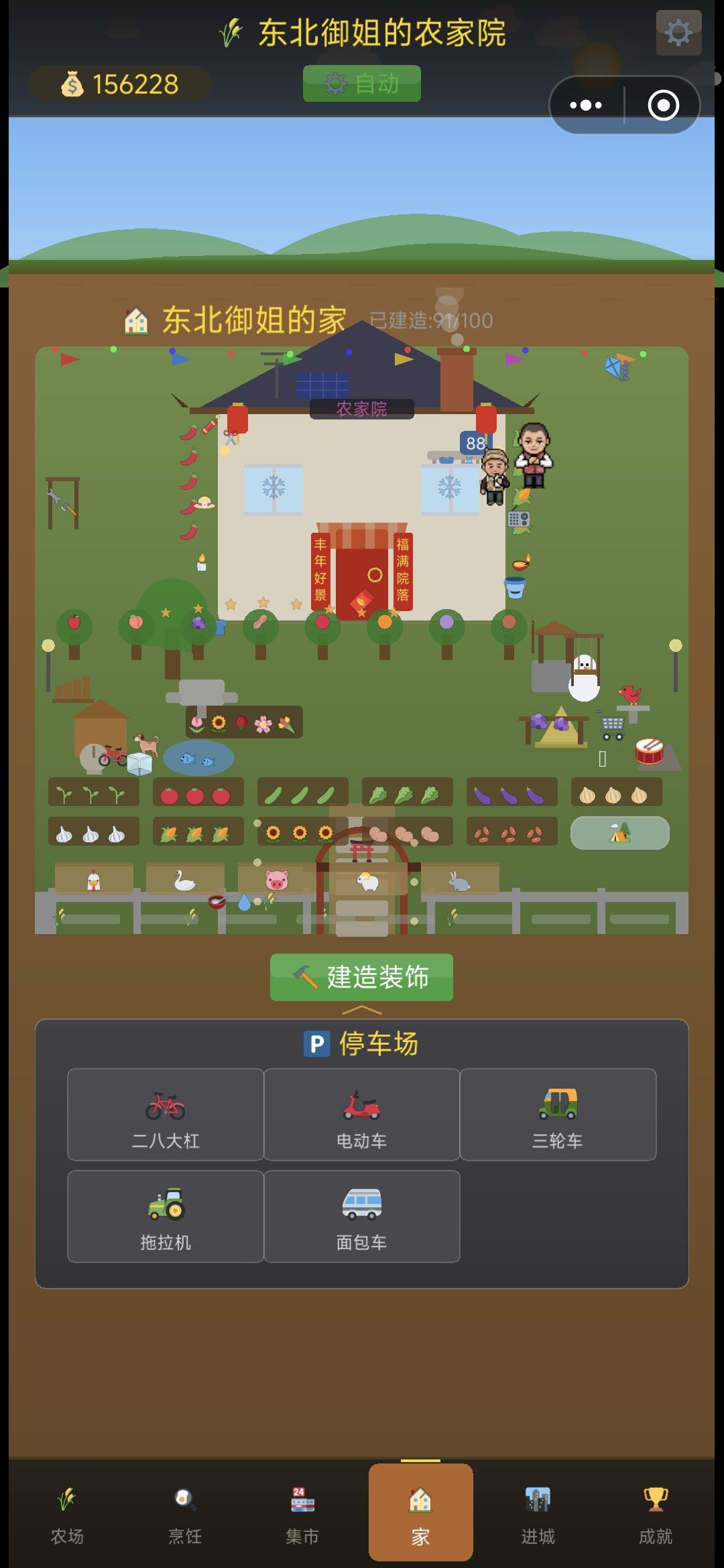Enable 自动 auto mode

362,84
